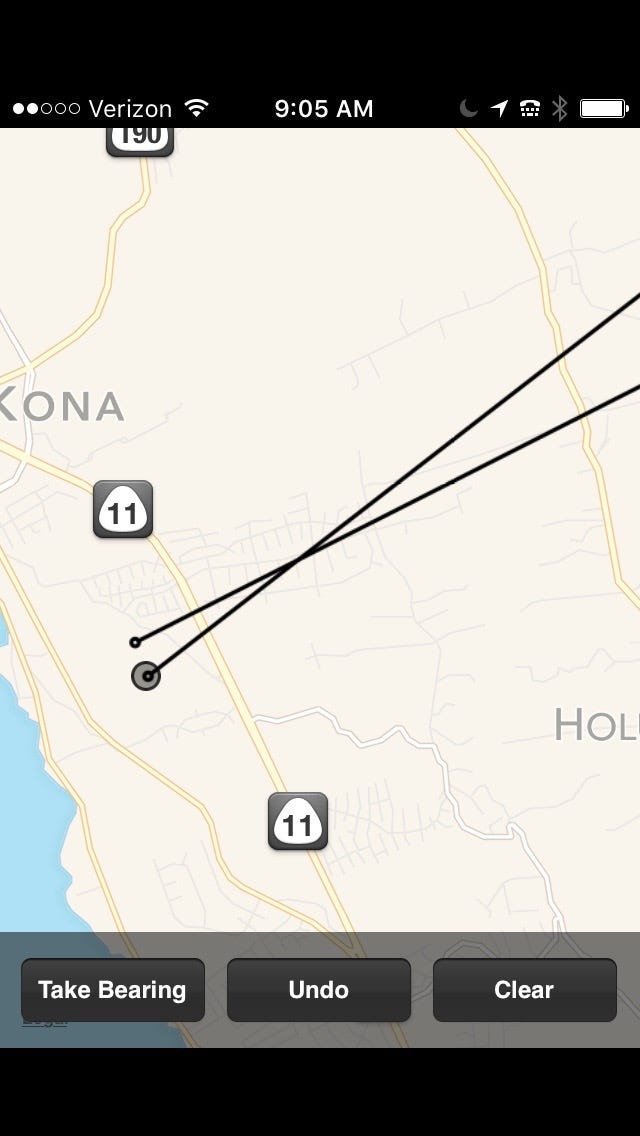Image resolution: width=640 pixels, height=1136 pixels.
Task: Tap the Take Bearing button
Action: [x=112, y=990]
